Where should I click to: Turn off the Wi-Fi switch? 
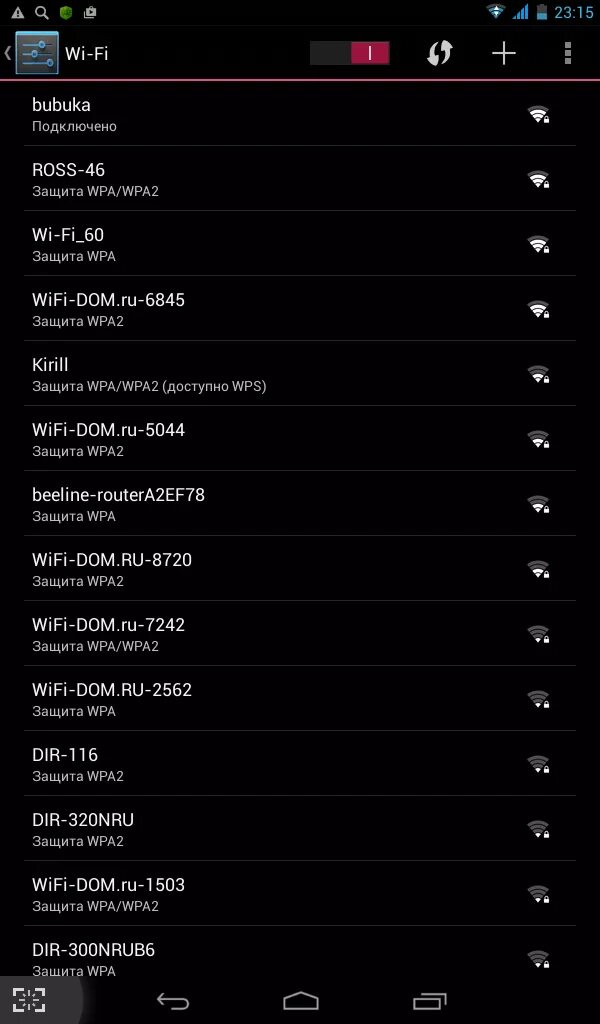(349, 54)
